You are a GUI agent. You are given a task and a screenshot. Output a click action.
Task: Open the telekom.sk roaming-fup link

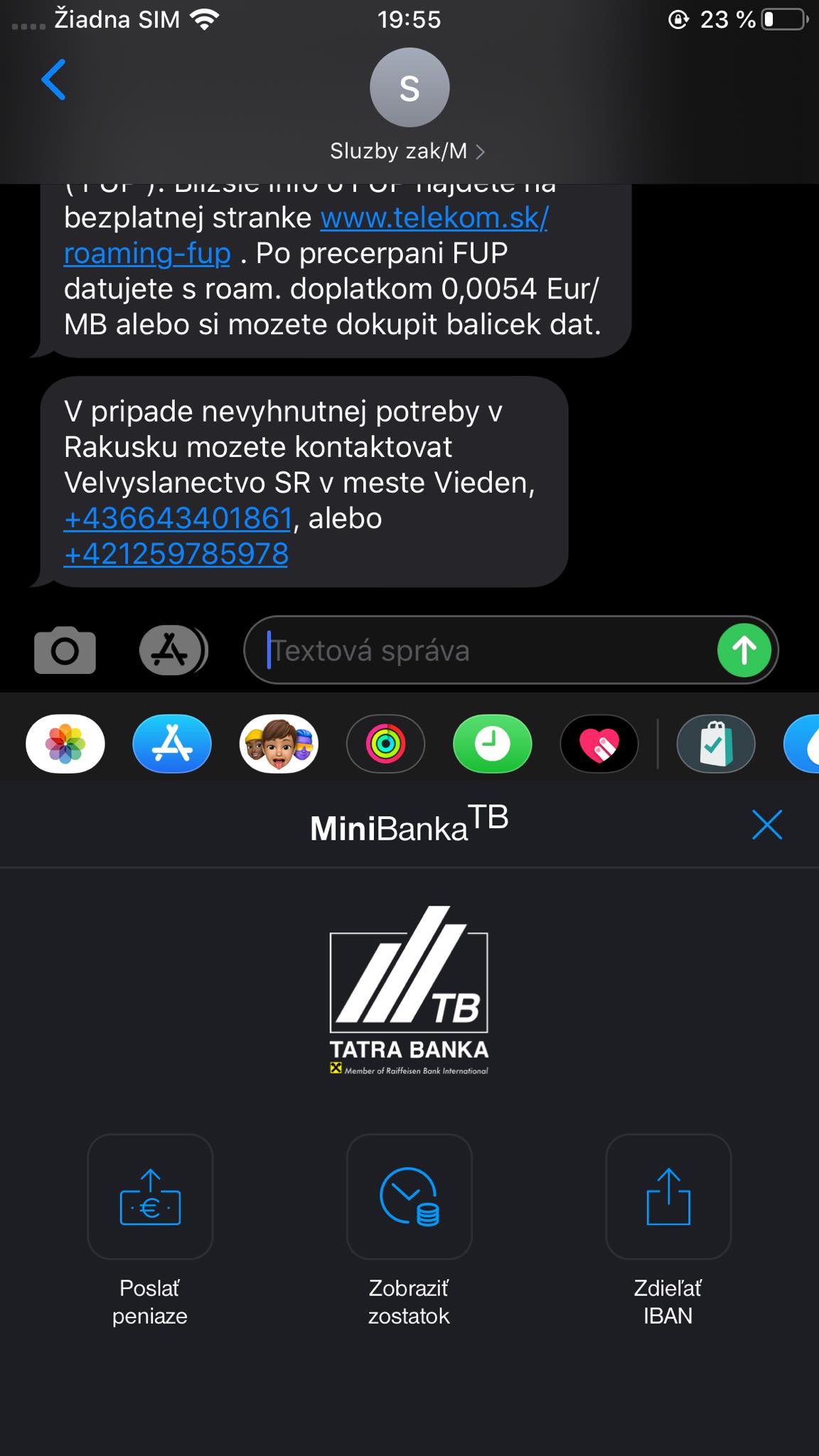434,218
